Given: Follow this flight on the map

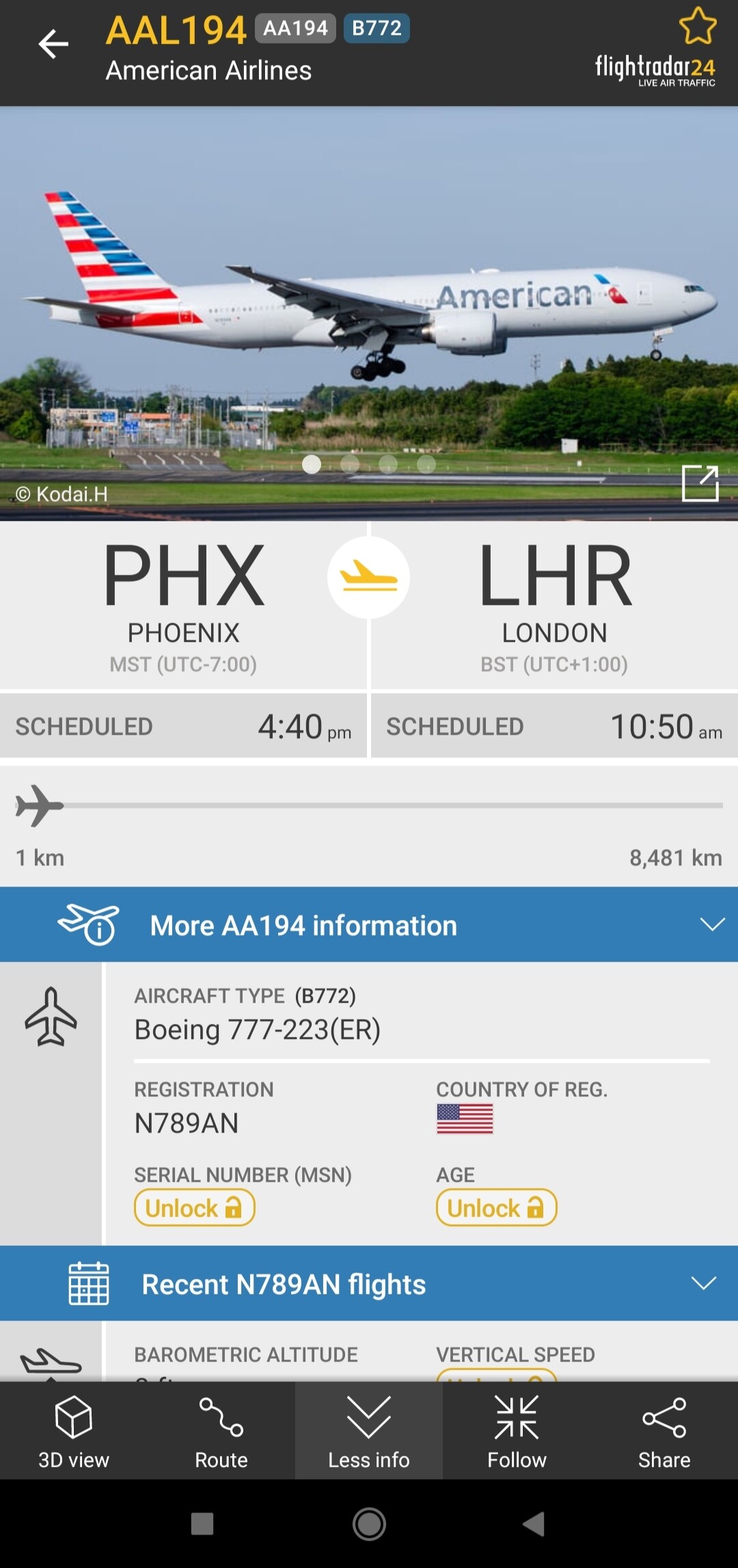Looking at the screenshot, I should tap(517, 1432).
